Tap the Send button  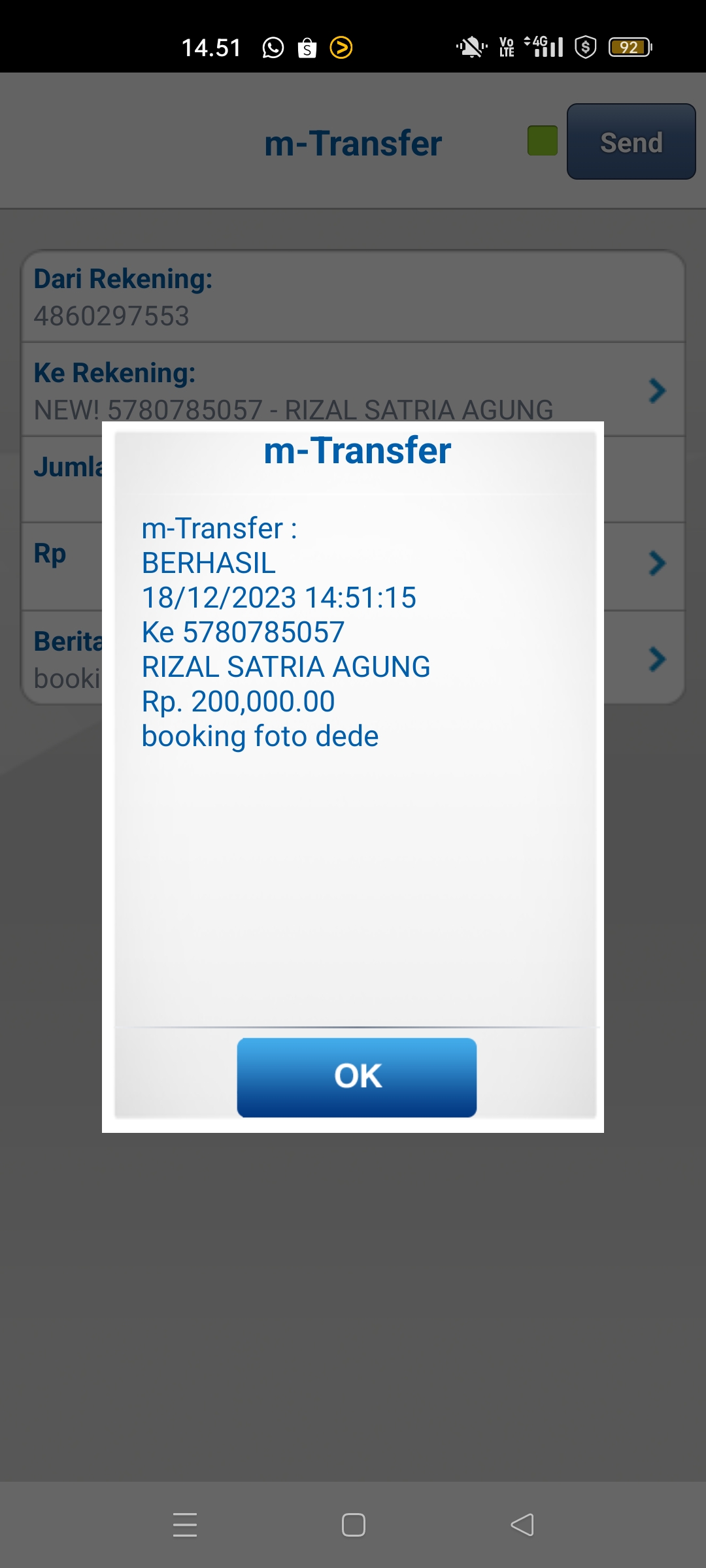(631, 142)
